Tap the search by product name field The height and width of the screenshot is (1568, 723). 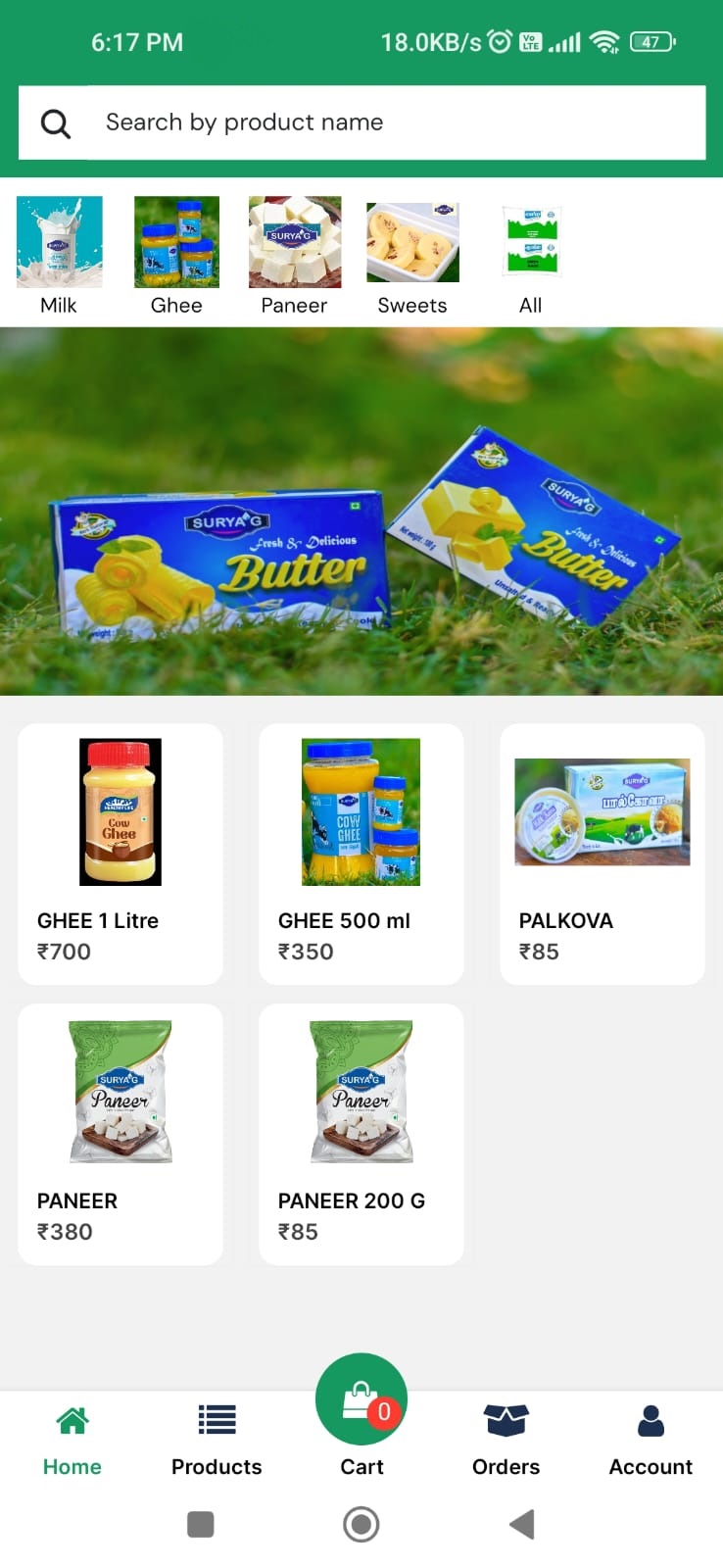tap(361, 122)
